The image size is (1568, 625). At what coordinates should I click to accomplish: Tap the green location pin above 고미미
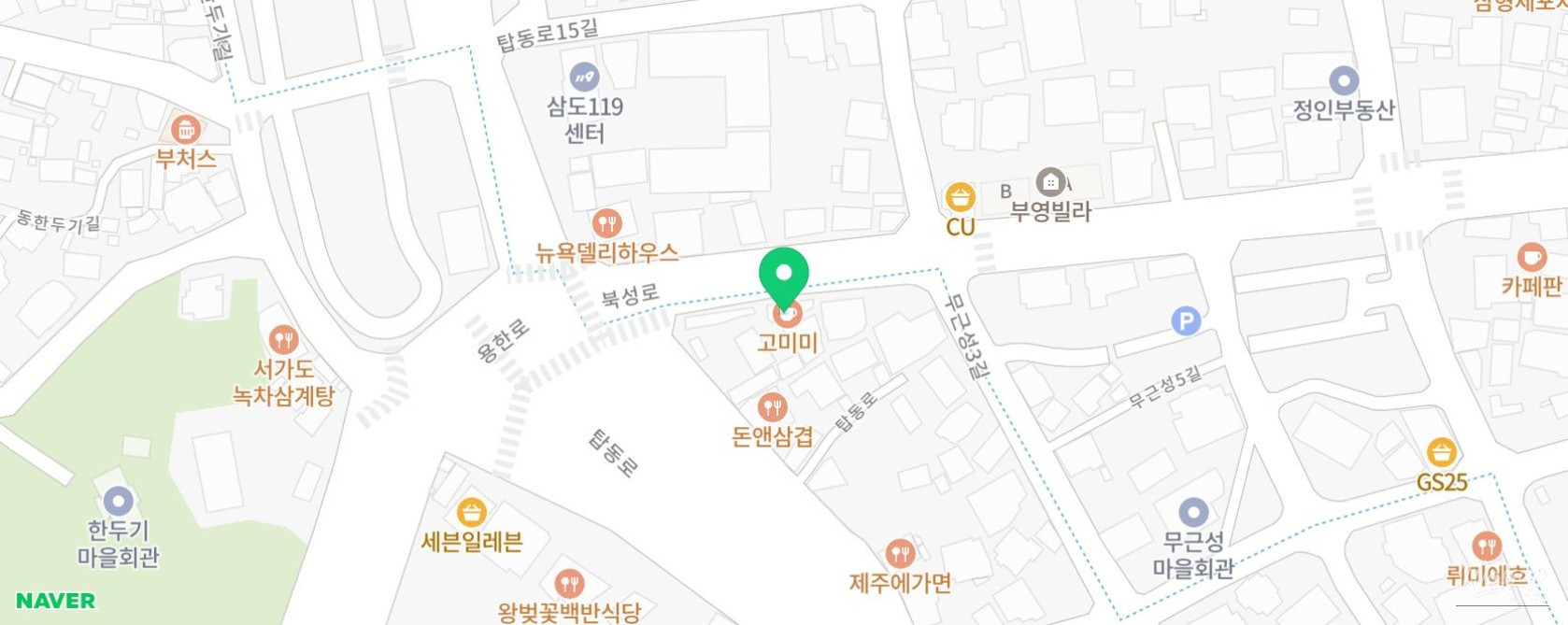(784, 274)
